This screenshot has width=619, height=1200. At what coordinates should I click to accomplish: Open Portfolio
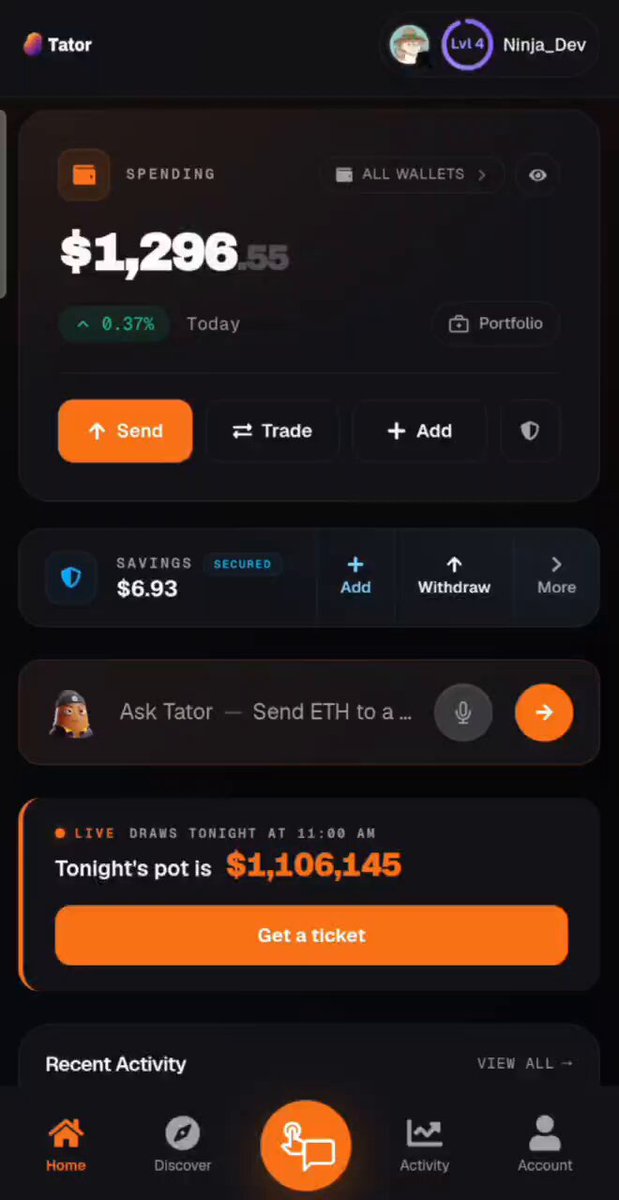(x=496, y=324)
